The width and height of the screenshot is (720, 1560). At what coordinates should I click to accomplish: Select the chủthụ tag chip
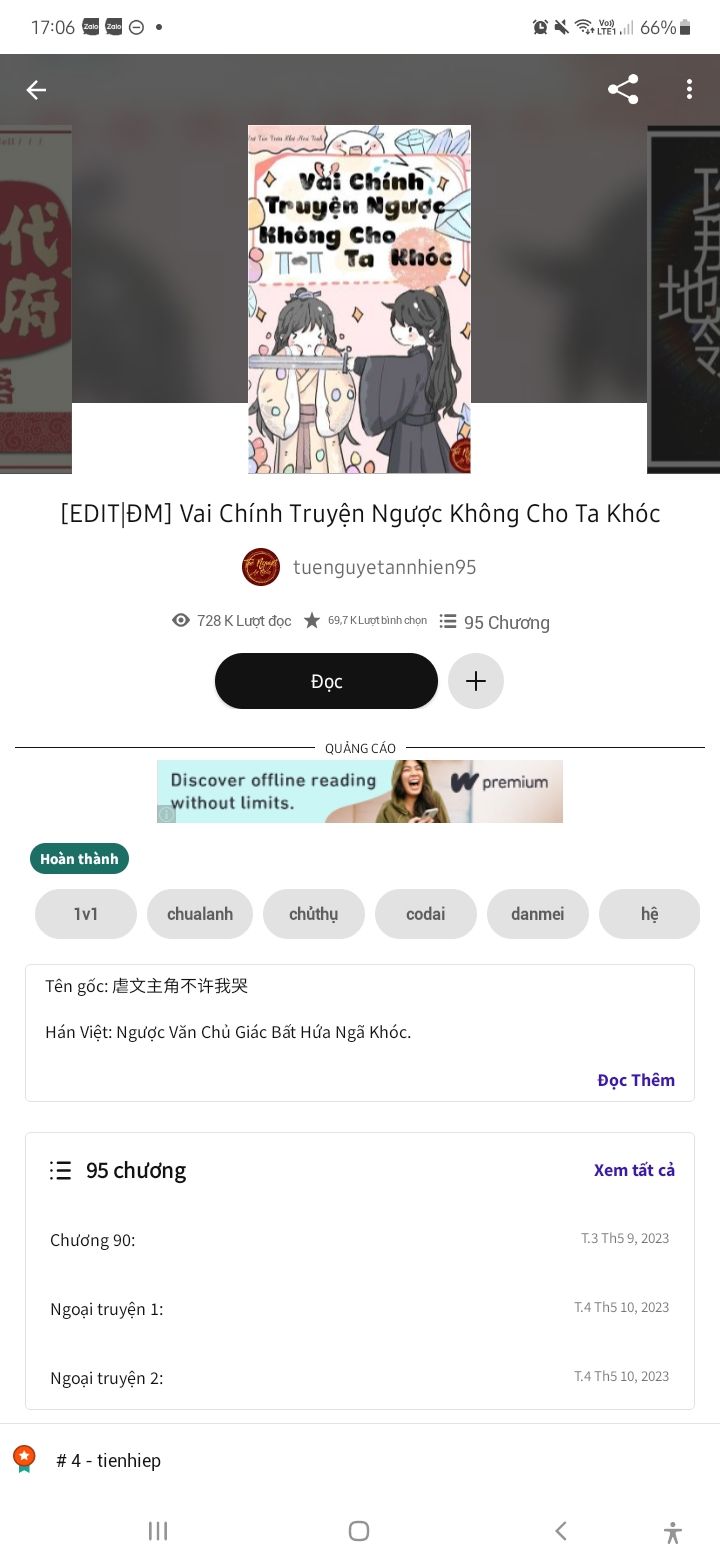coord(314,914)
